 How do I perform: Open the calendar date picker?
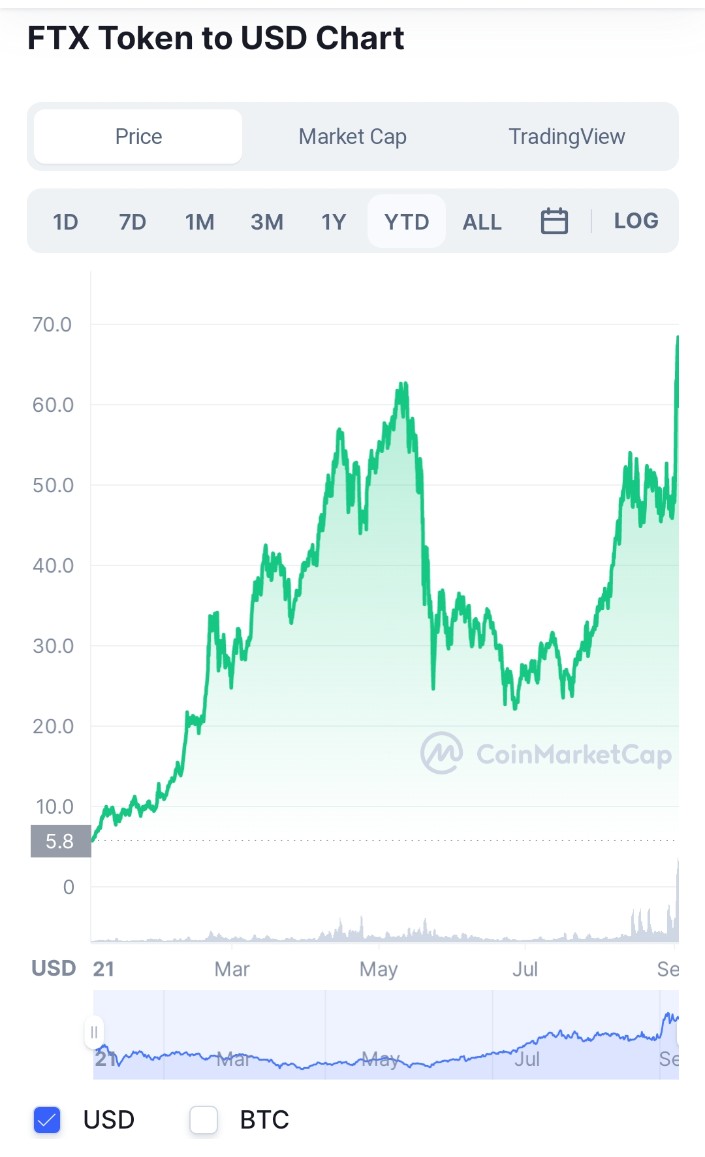554,221
